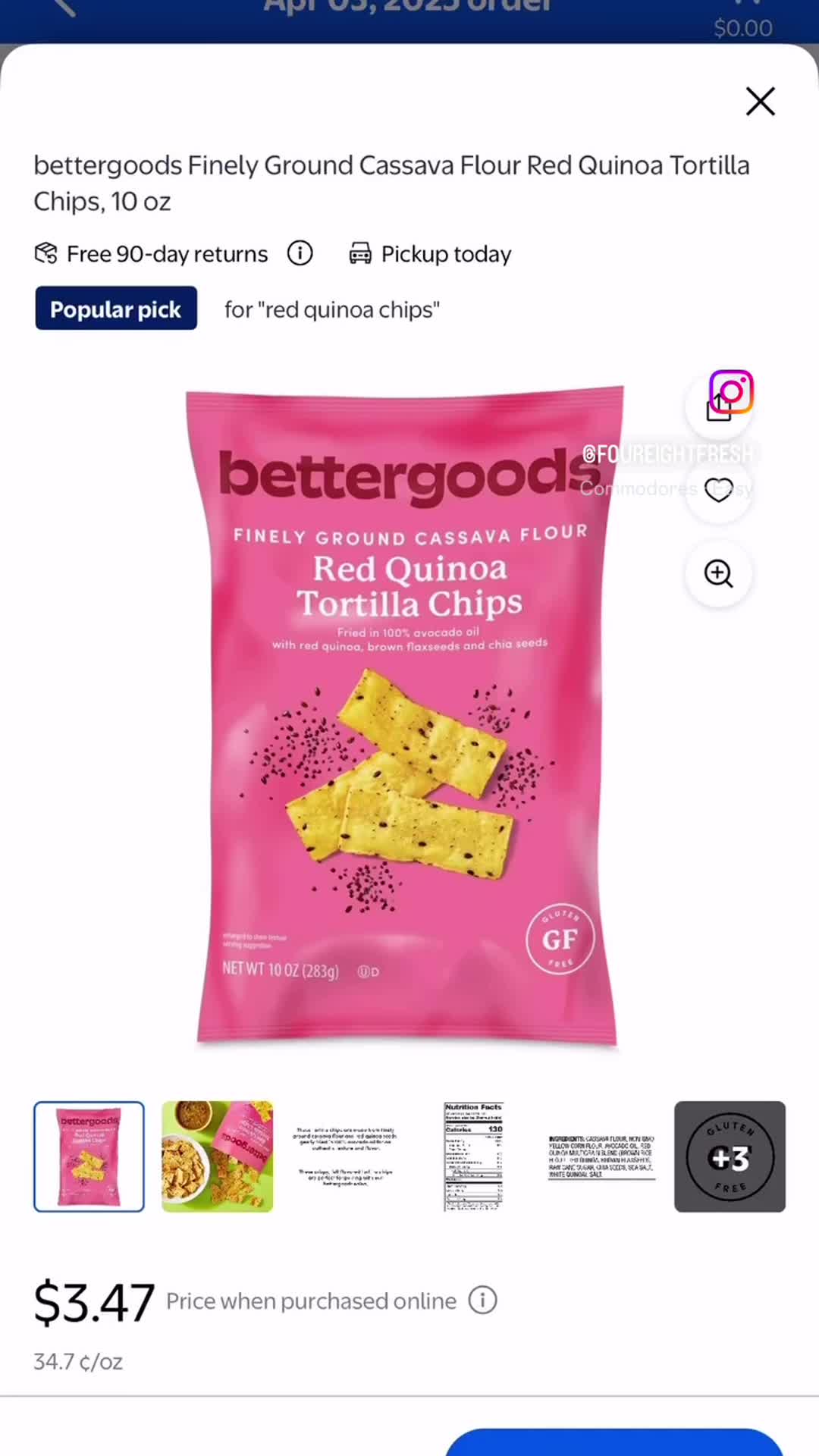Tap the main product bag image
This screenshot has width=819, height=1456.
point(406,717)
